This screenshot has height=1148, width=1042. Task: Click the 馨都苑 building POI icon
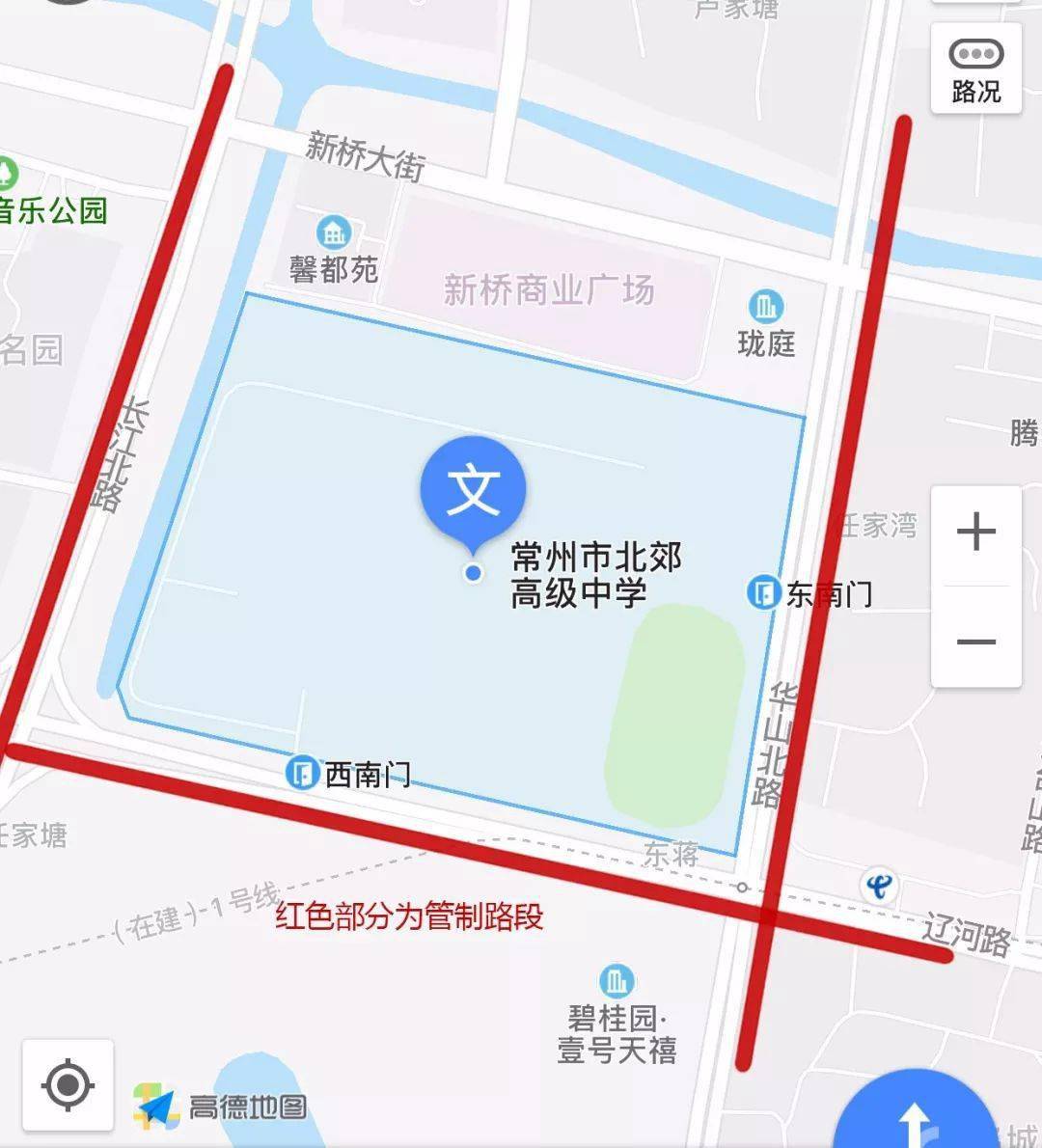[333, 232]
